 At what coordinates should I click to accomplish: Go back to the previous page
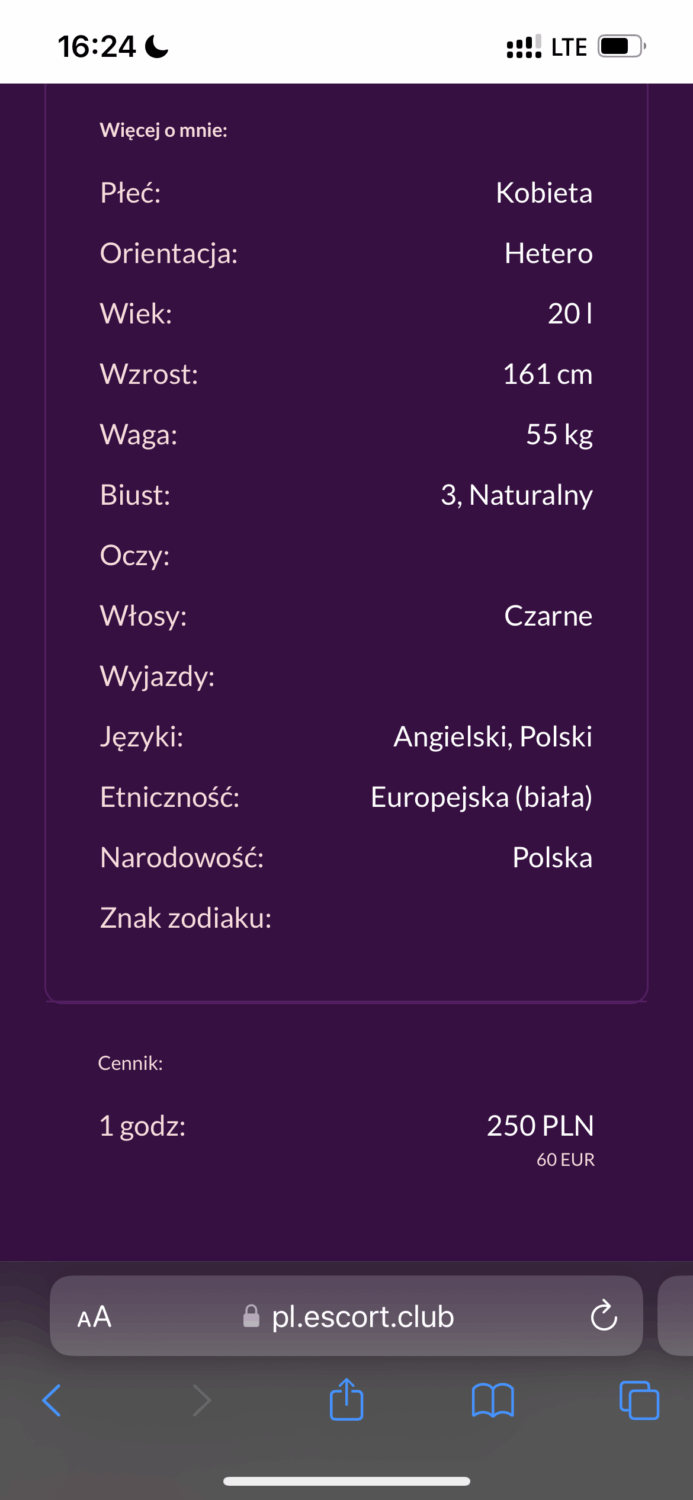tap(52, 1400)
